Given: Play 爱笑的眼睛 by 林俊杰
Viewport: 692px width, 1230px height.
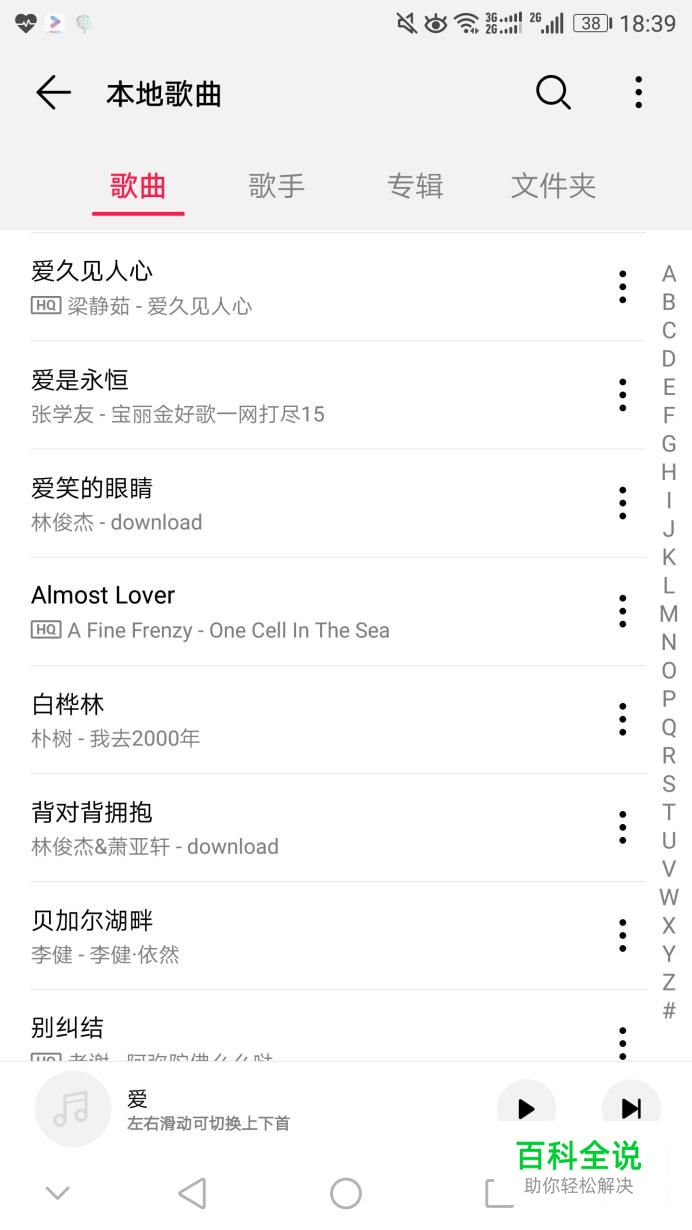Looking at the screenshot, I should point(315,503).
